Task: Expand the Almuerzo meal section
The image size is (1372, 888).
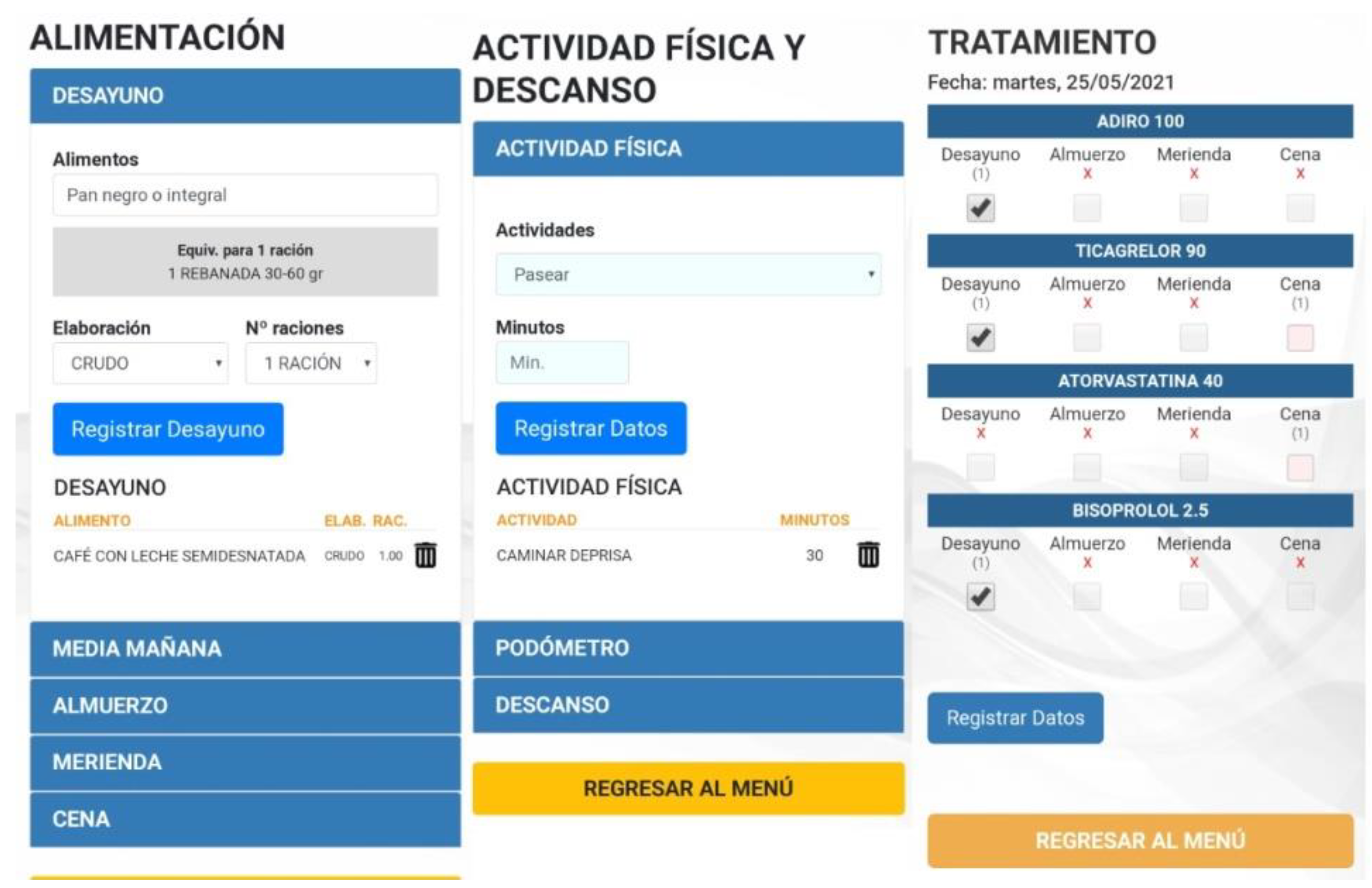Action: 245,706
